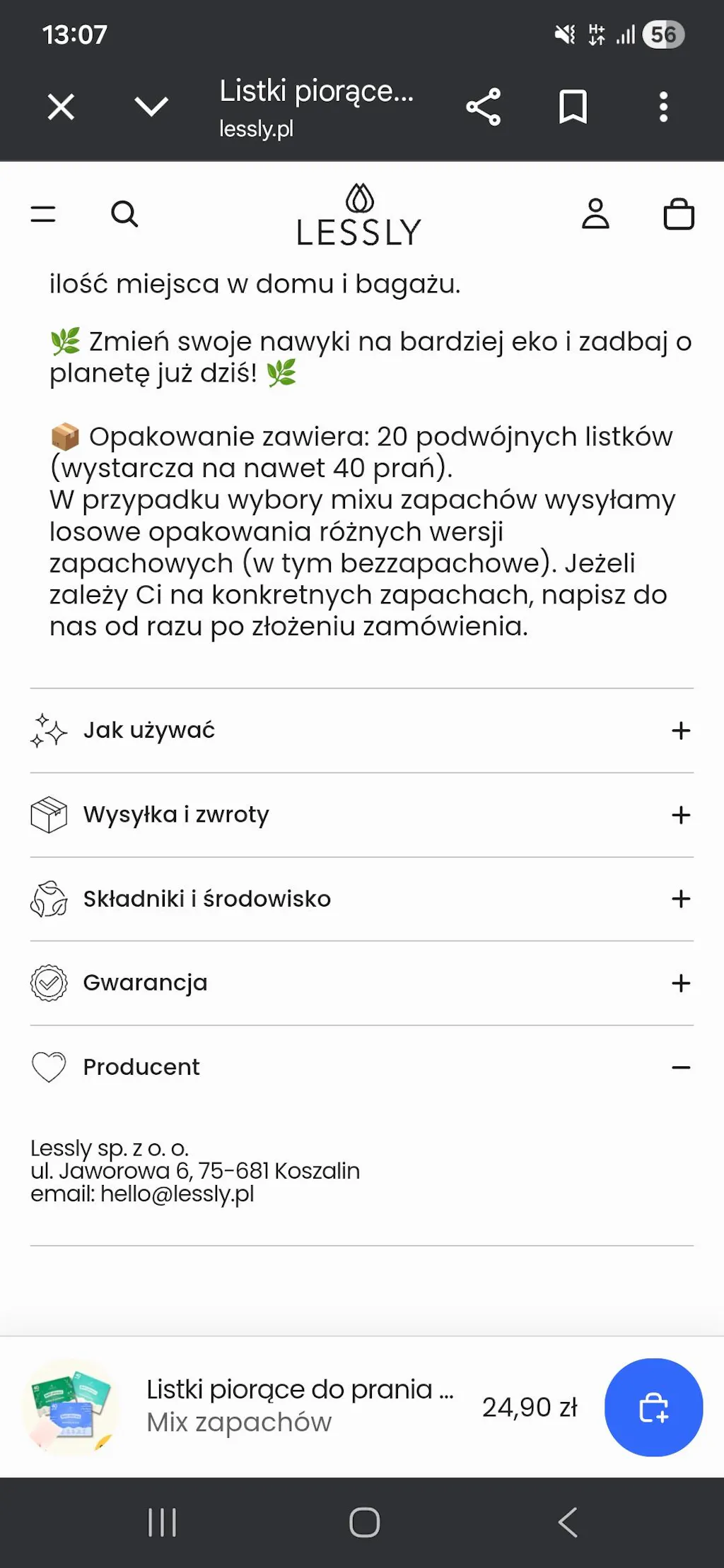Add Listki piorące to cart
The image size is (724, 1568).
(653, 1408)
